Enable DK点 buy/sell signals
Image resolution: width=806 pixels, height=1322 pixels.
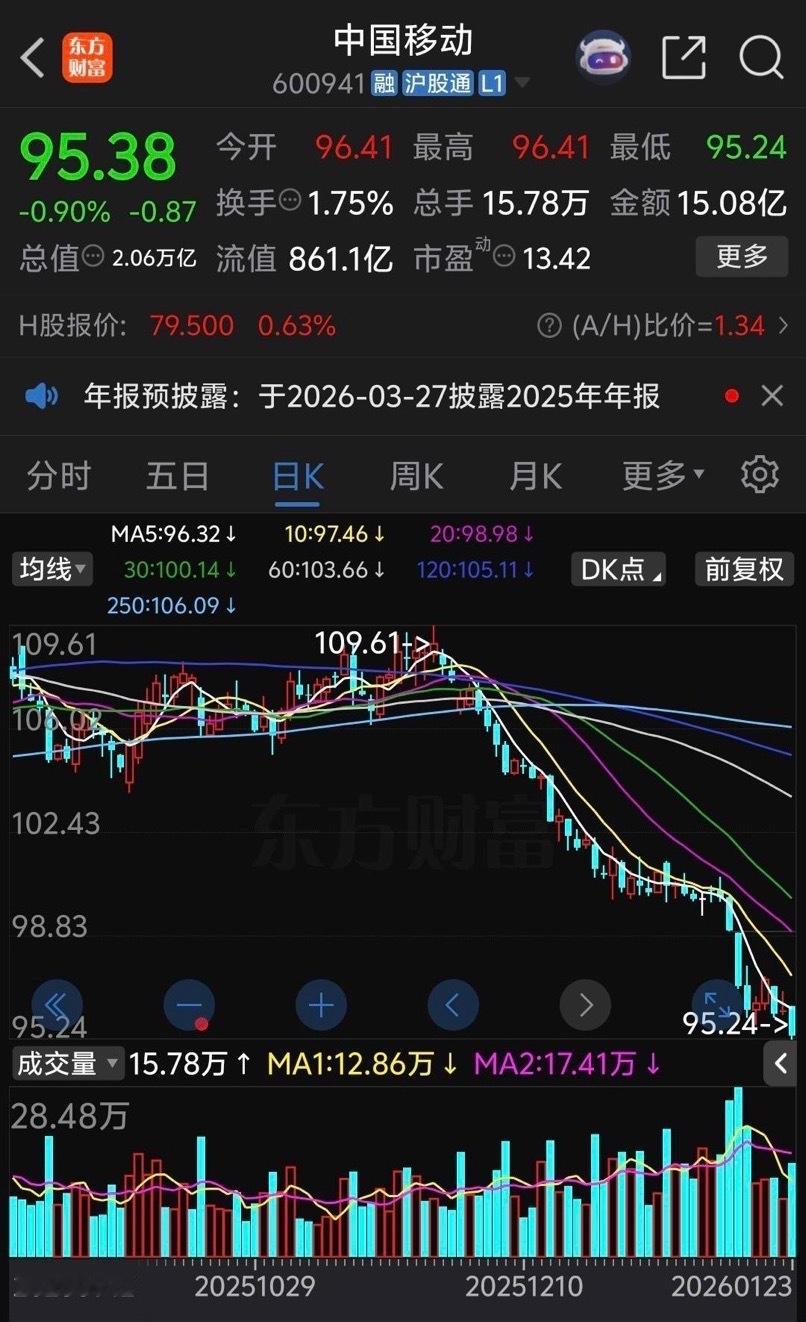(617, 569)
